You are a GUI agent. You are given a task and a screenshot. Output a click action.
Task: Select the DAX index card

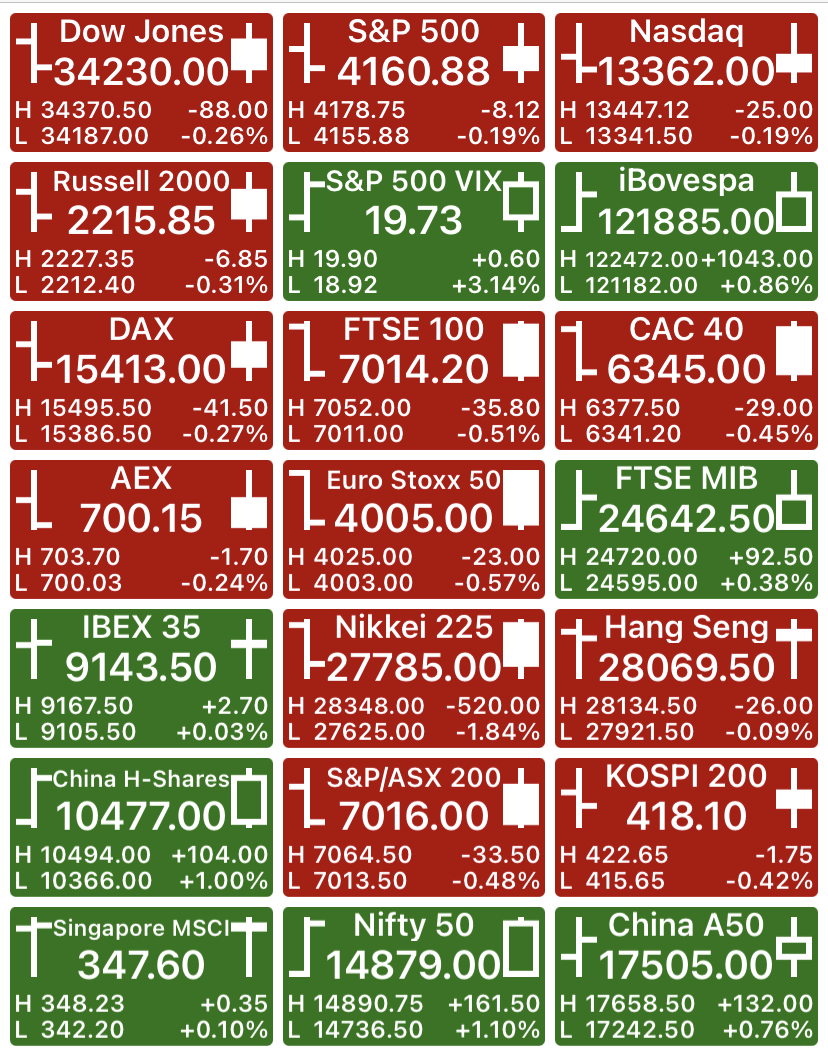[142, 380]
